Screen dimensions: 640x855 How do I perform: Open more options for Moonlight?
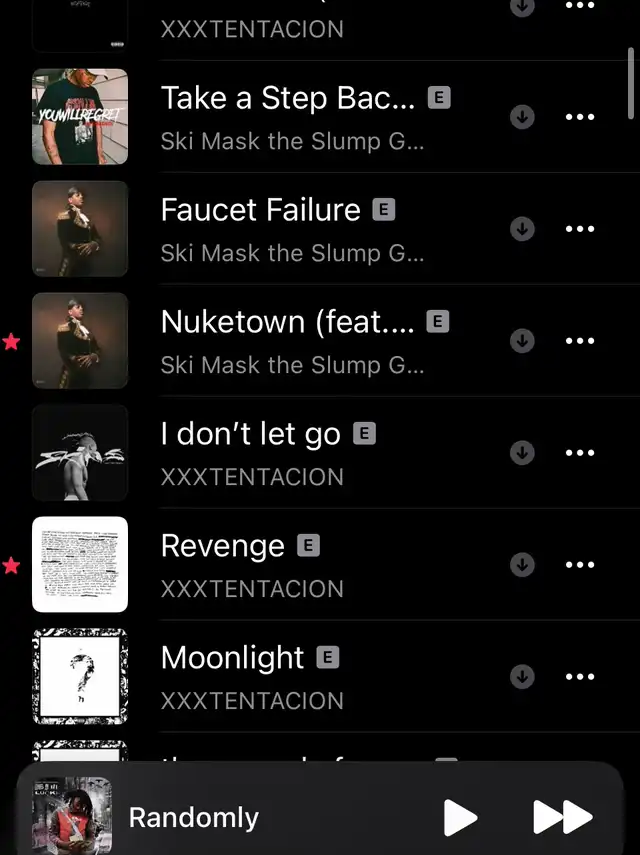580,677
